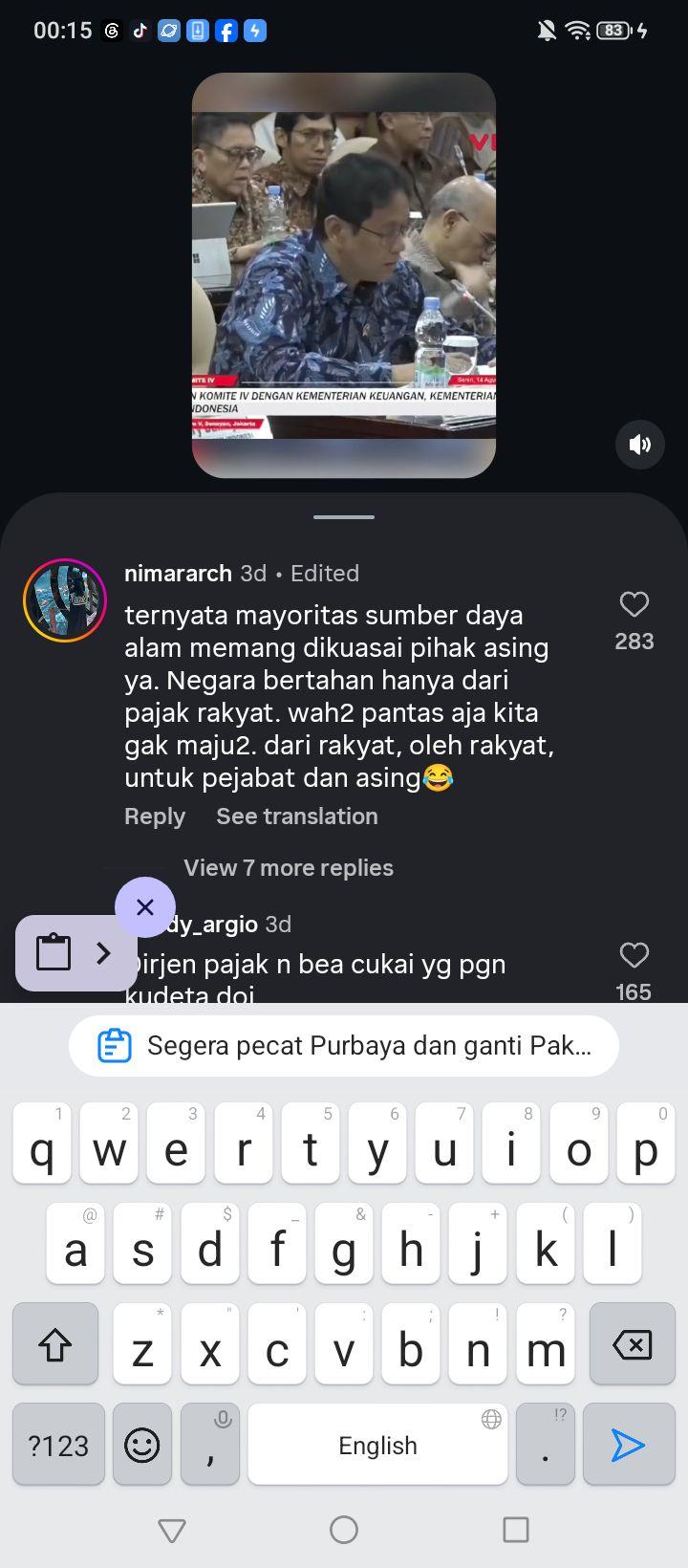Reply to nimararch's comment
The image size is (688, 1568).
pyautogui.click(x=155, y=817)
